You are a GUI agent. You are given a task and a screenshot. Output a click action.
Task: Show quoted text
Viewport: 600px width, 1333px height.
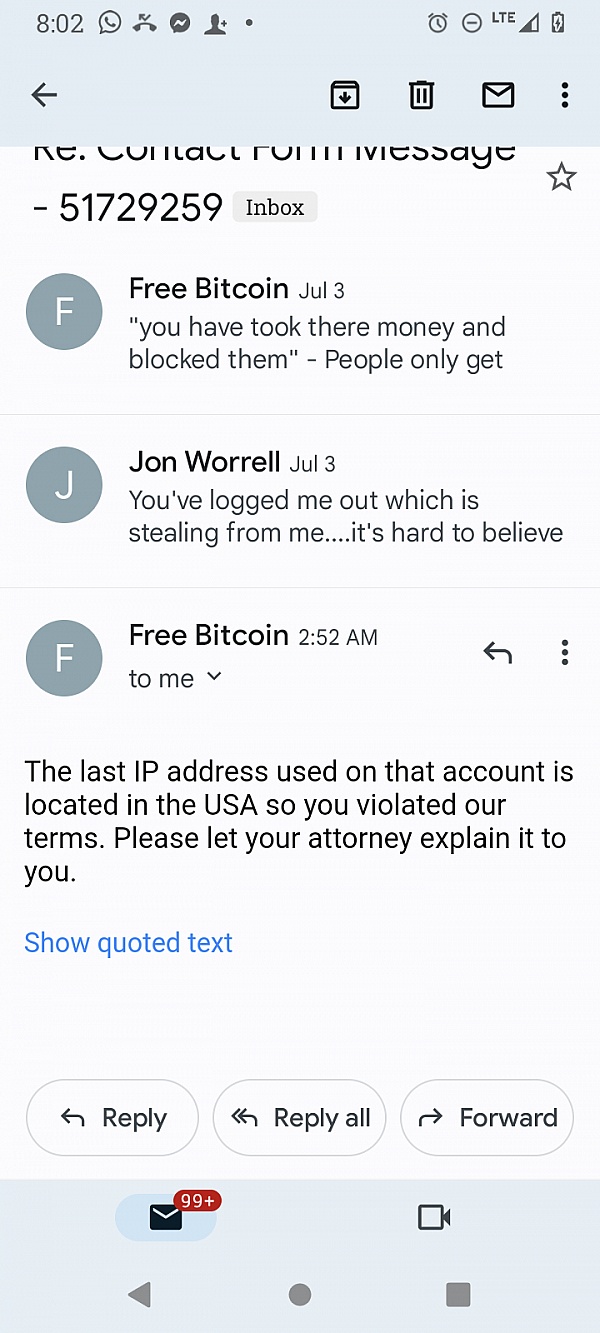pos(128,942)
